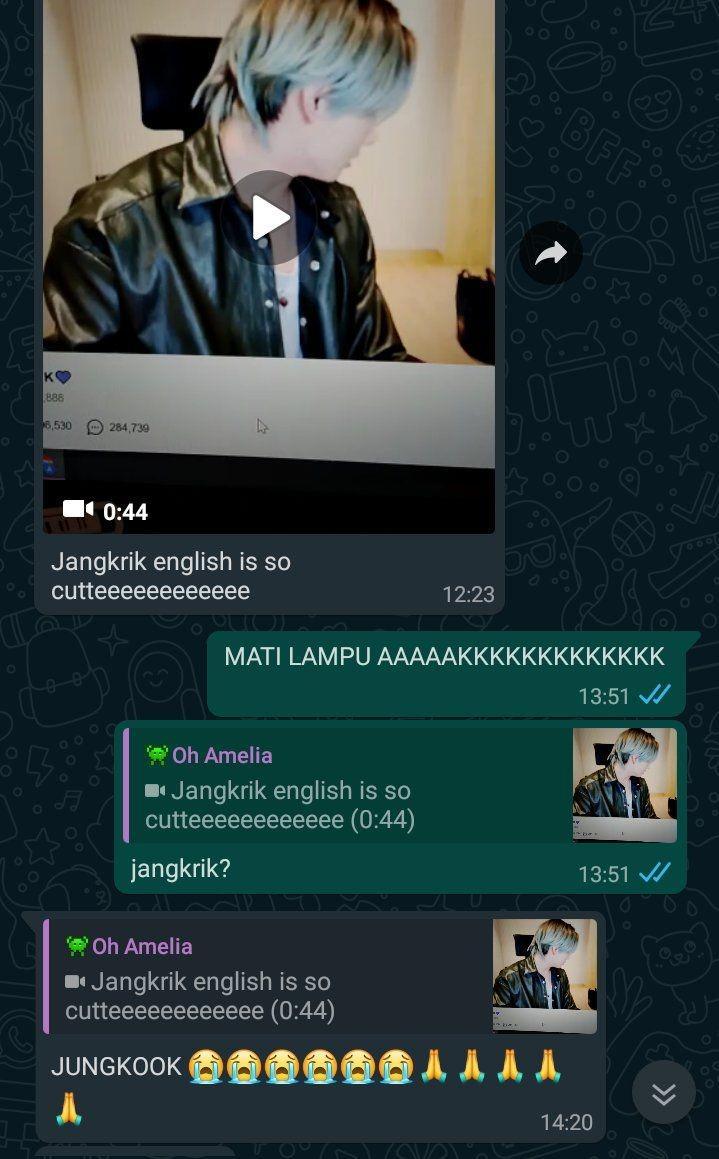Image resolution: width=719 pixels, height=1159 pixels.
Task: Forward the video using the share arrow
Action: tap(550, 253)
